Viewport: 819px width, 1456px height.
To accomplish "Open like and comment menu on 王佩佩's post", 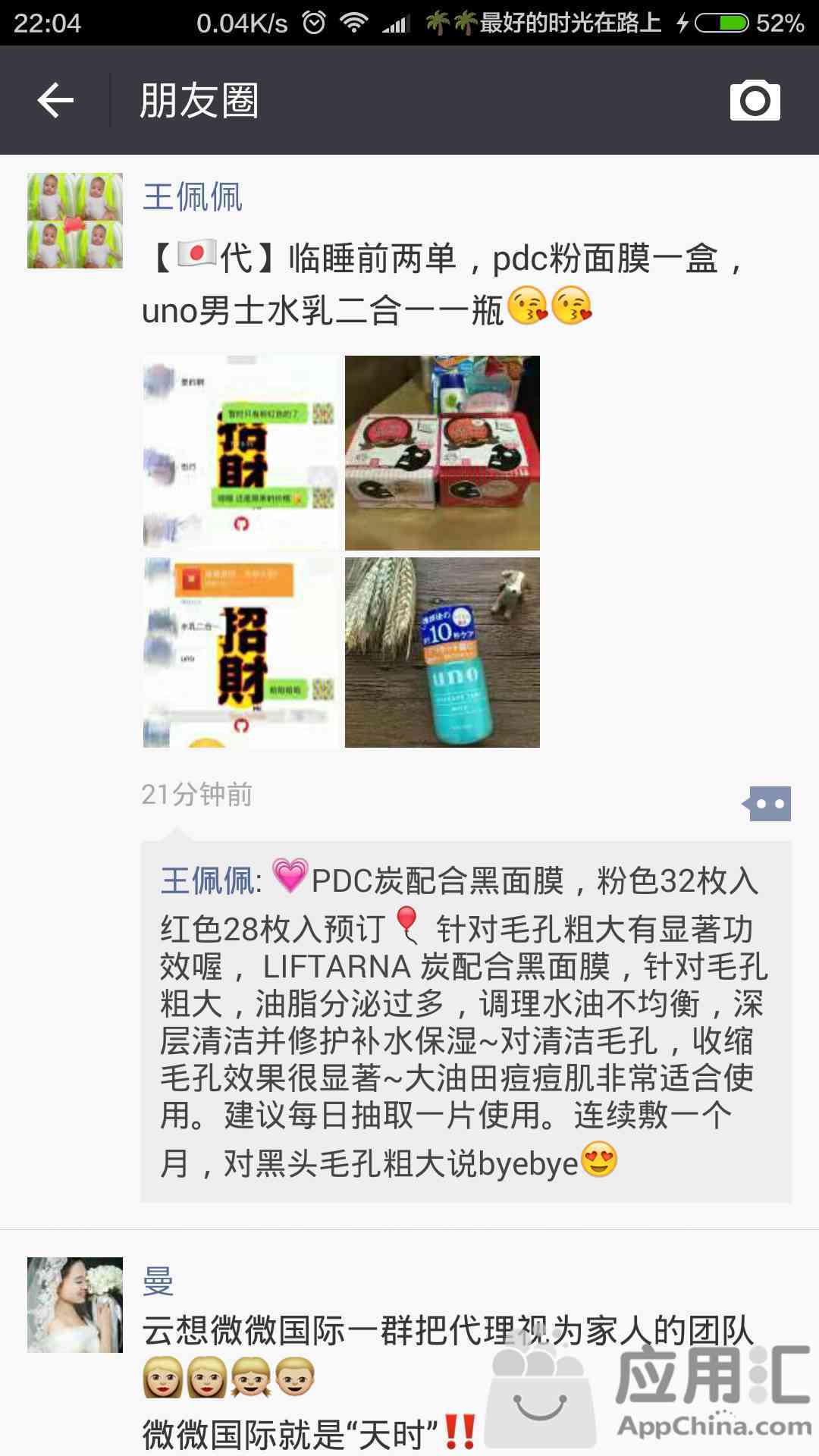I will point(767,804).
